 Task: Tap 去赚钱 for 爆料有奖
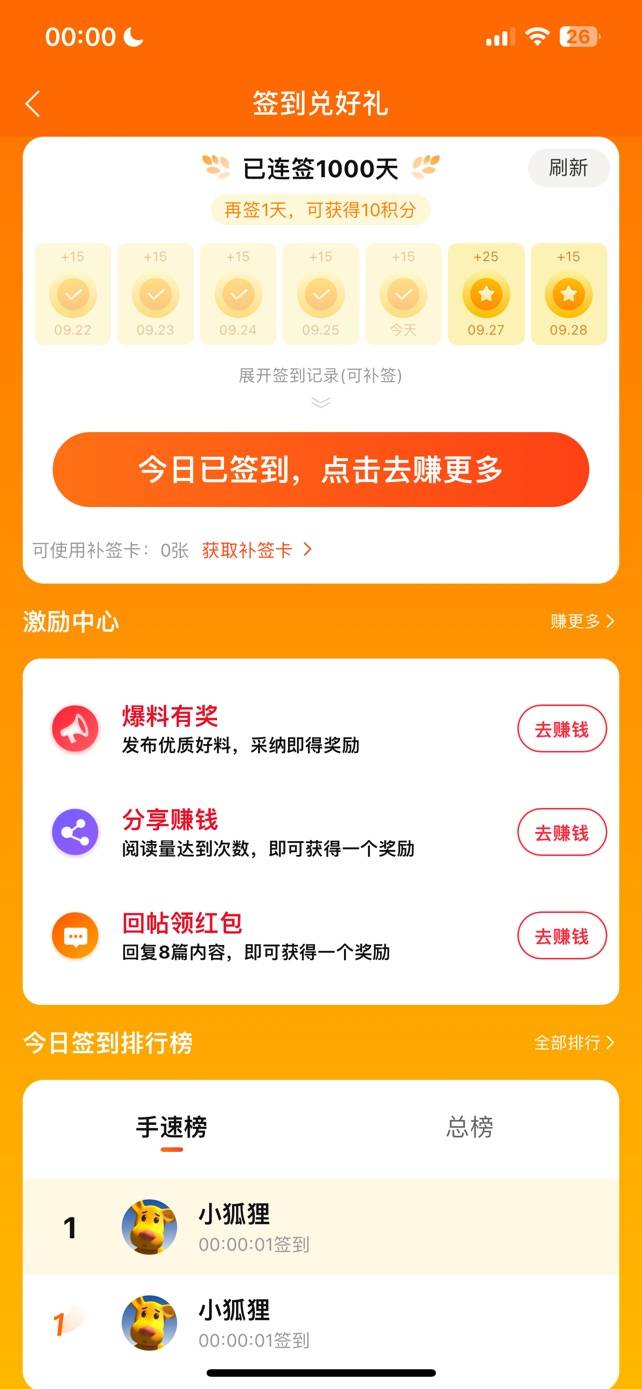(x=561, y=730)
